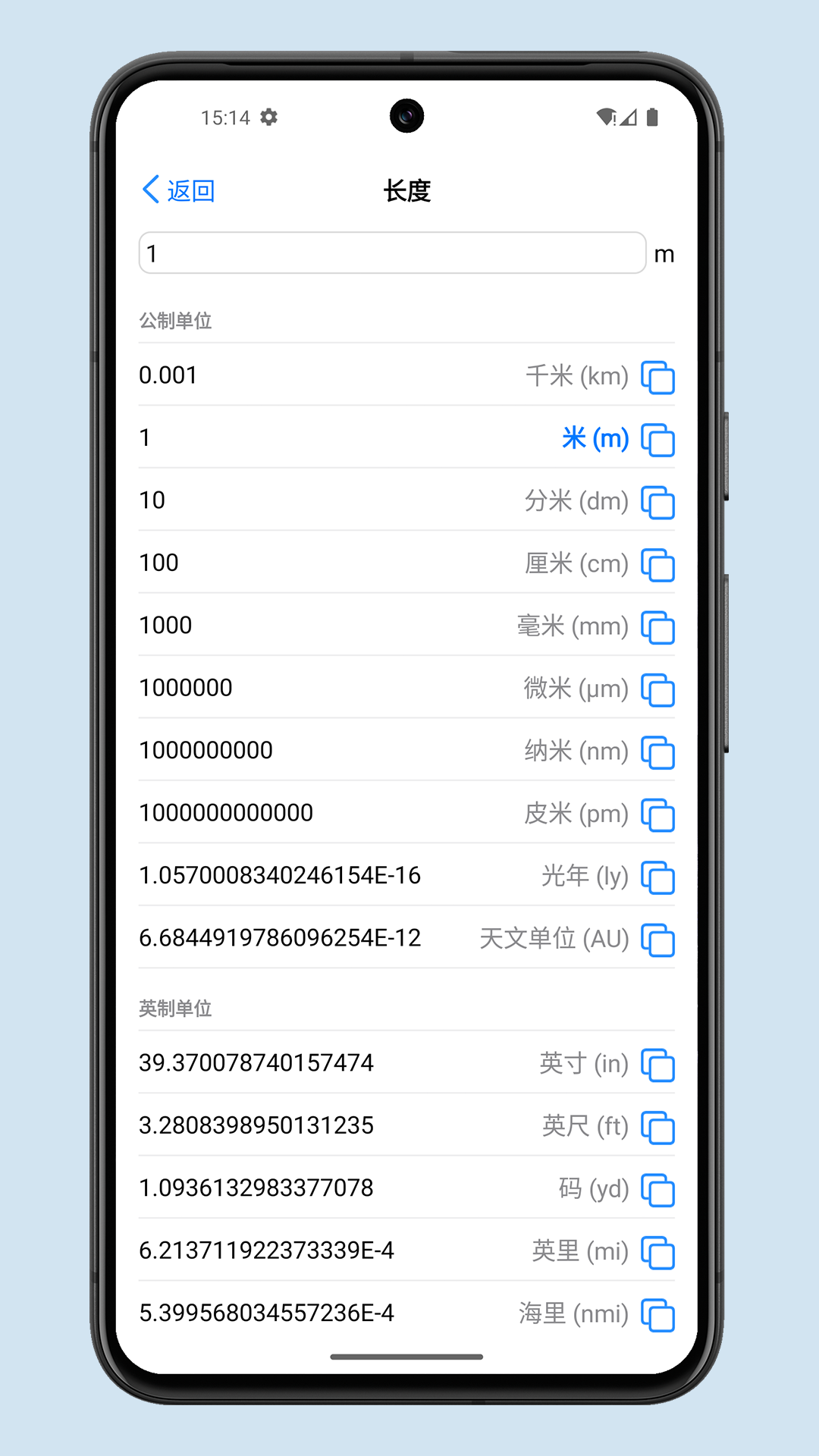The width and height of the screenshot is (819, 1456).
Task: Copy the 光年 (ly) value
Action: (x=657, y=877)
